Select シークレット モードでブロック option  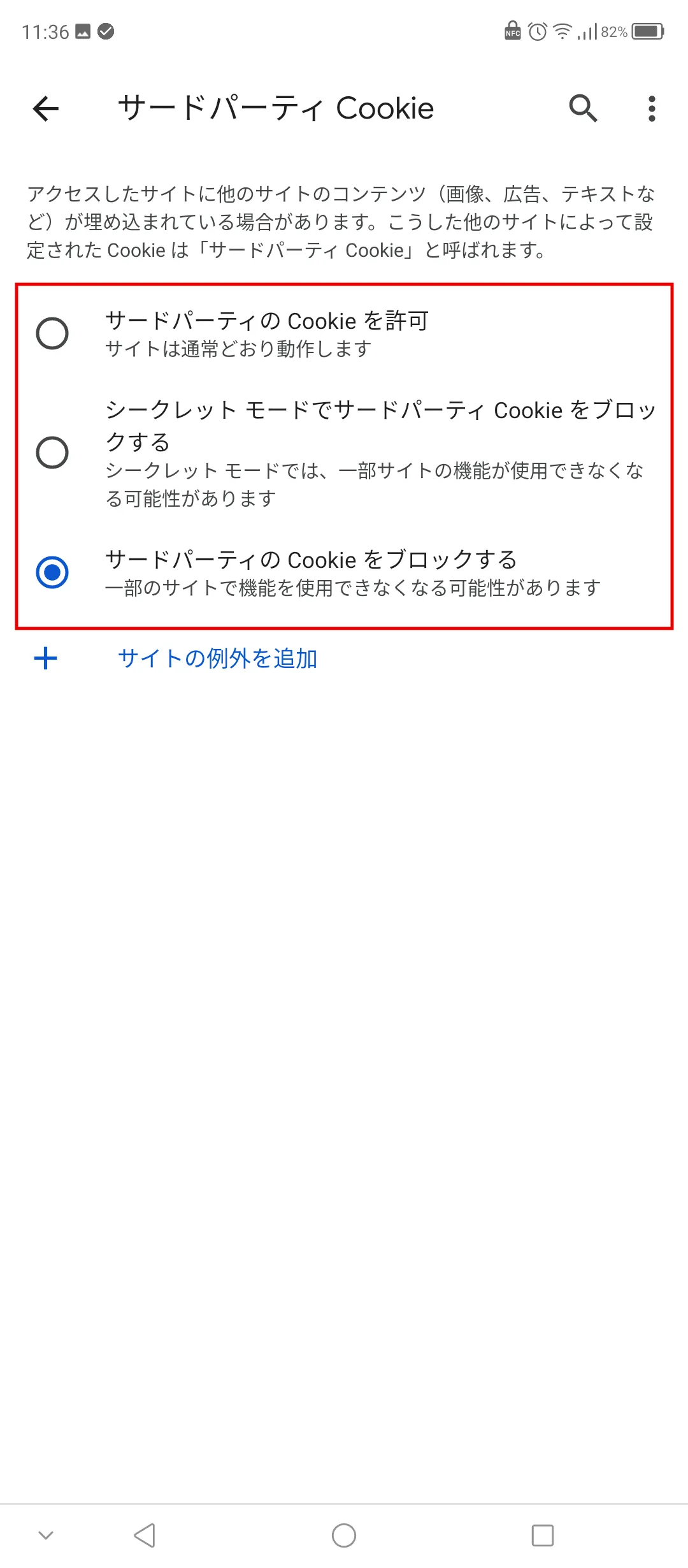(52, 453)
